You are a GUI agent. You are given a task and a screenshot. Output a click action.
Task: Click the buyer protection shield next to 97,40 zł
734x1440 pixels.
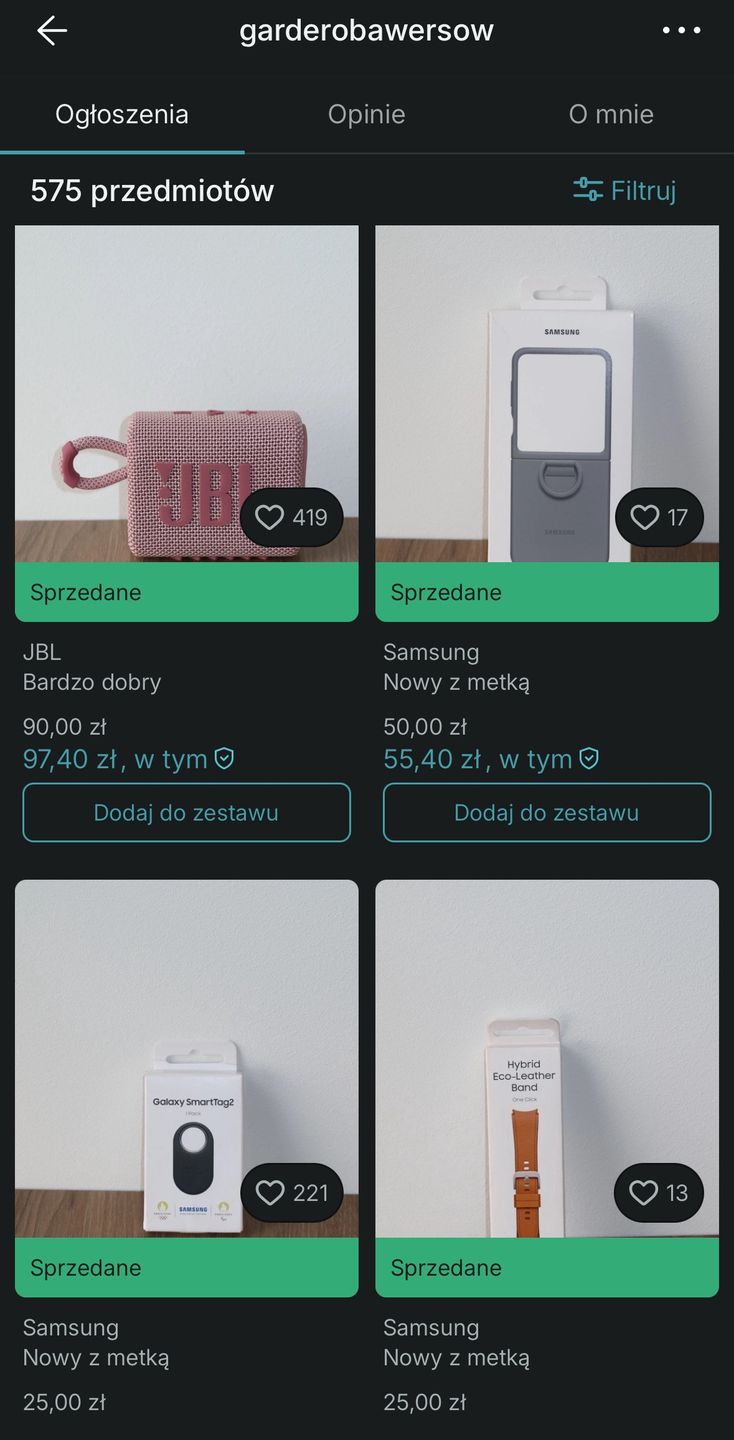coord(226,759)
